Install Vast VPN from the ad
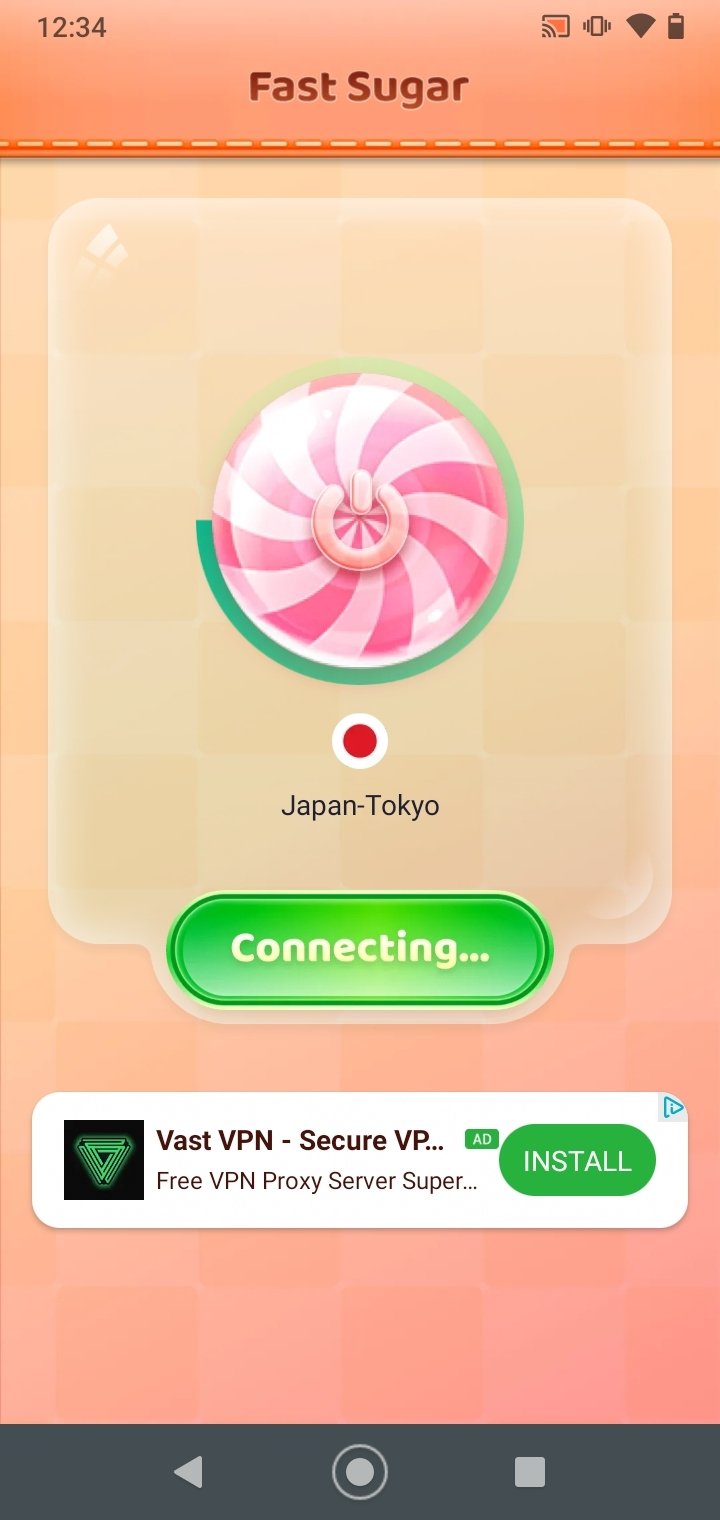The image size is (720, 1520). pos(578,1160)
